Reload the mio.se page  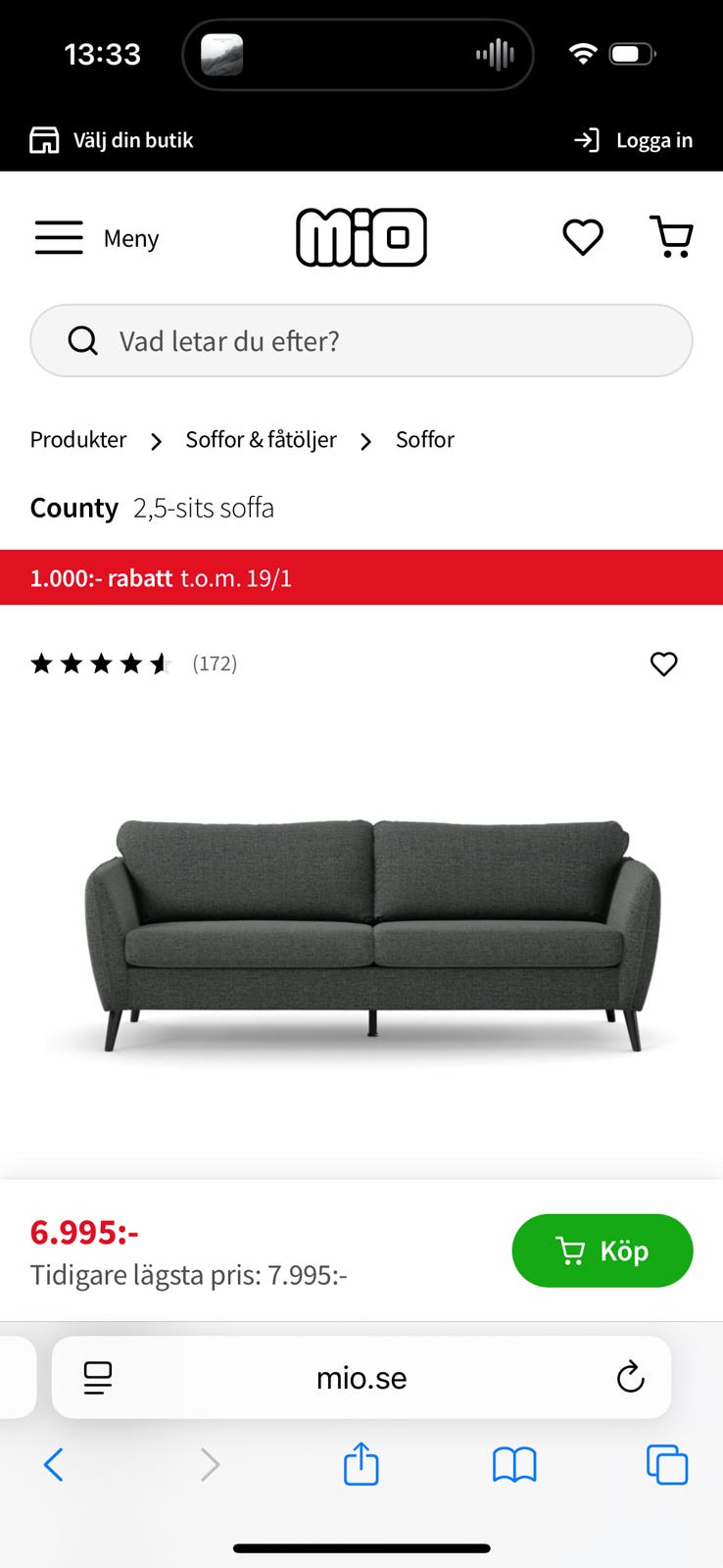coord(630,1377)
